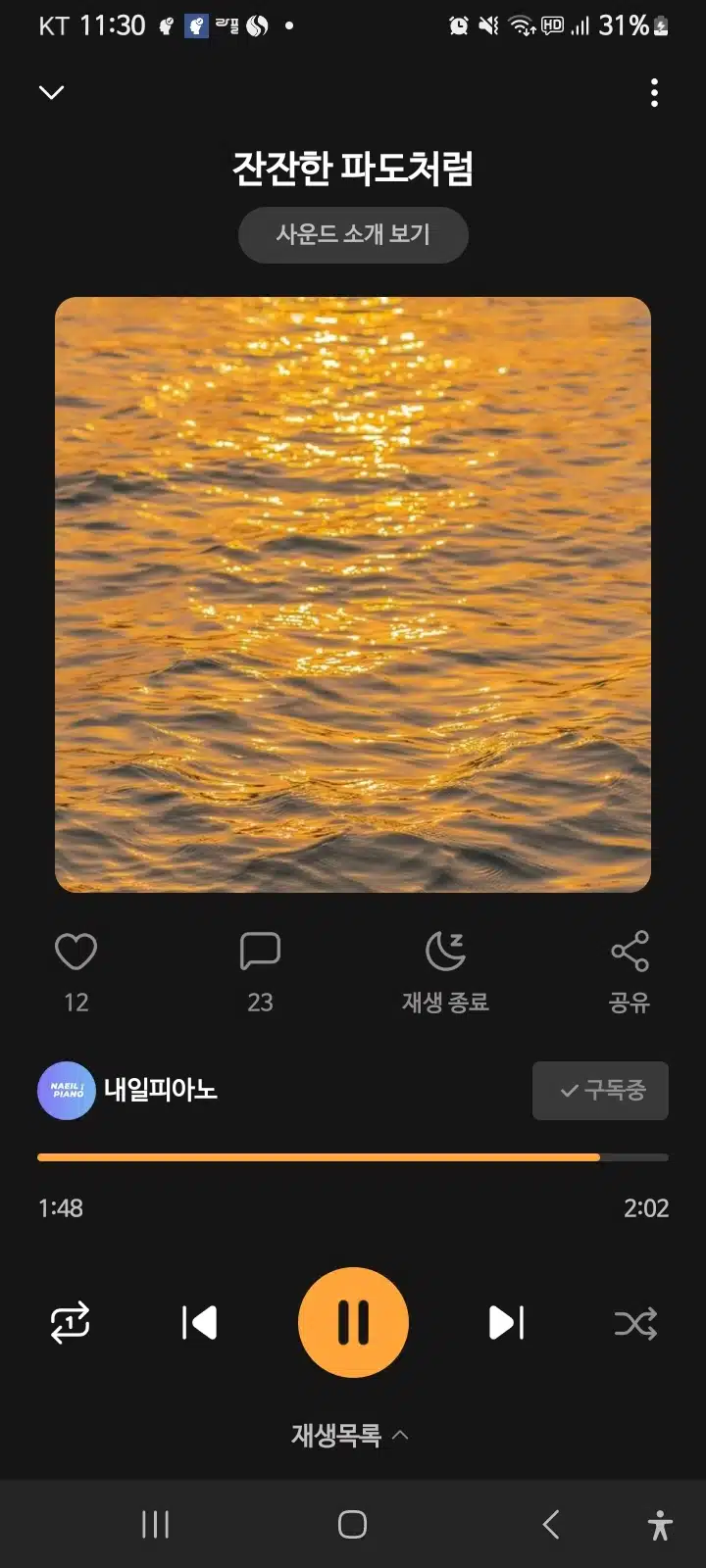Expand the 재생목록 playlist

click(350, 1436)
